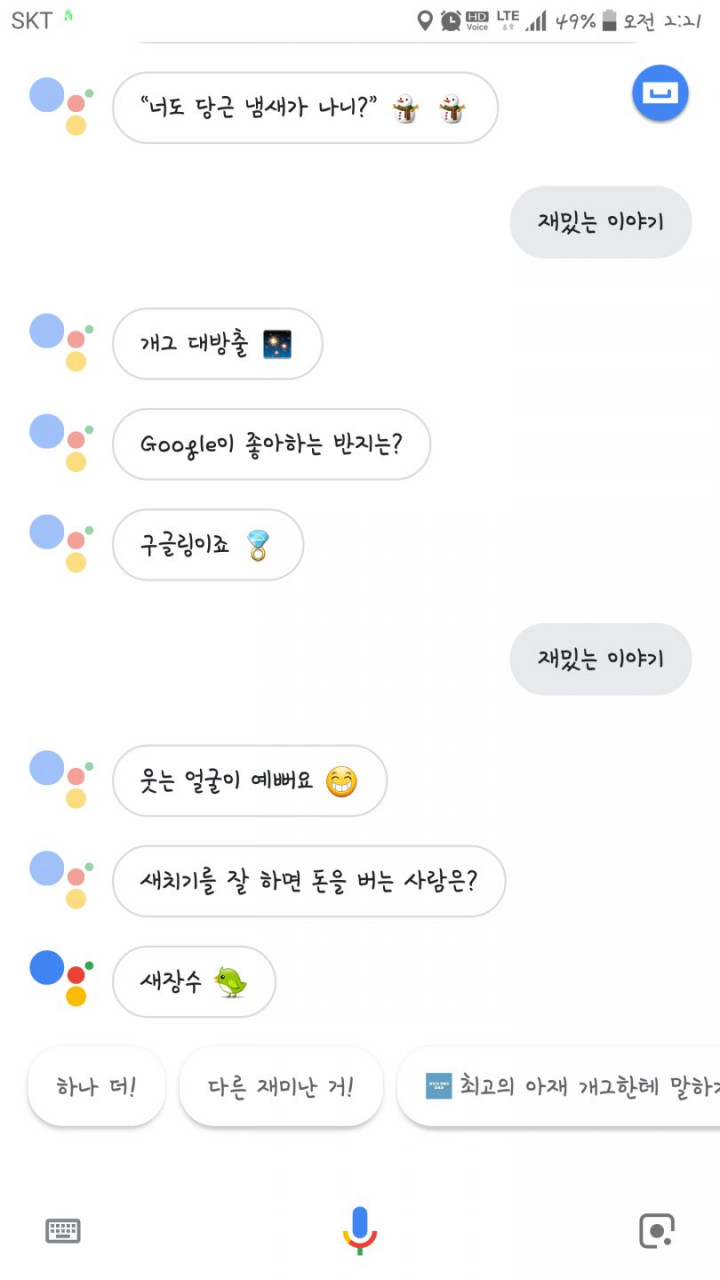The width and height of the screenshot is (720, 1280).
Task: Choose the '최고의 아재 개그한테 말하기' chip
Action: (x=559, y=1087)
